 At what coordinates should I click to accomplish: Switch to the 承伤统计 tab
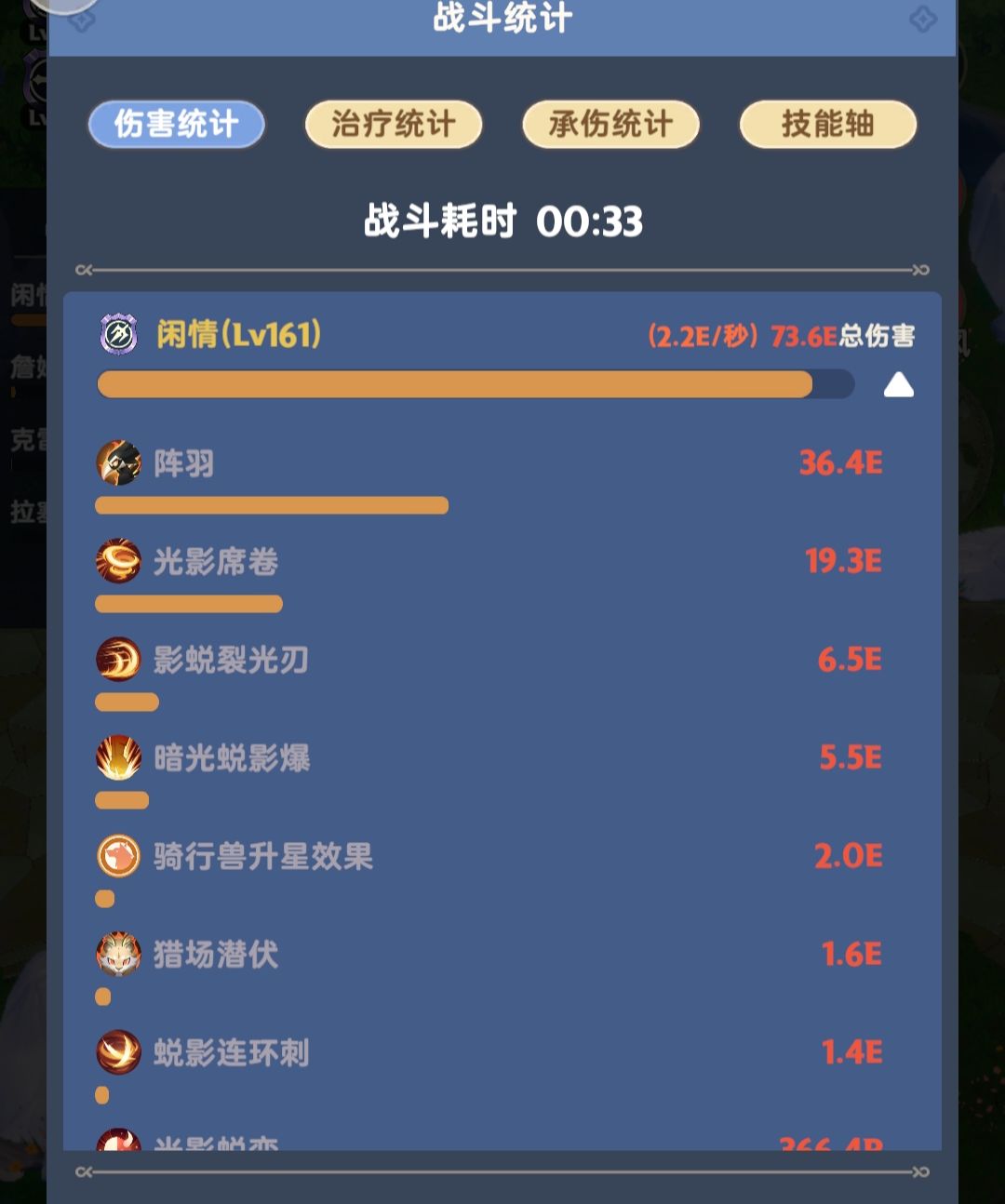(610, 124)
